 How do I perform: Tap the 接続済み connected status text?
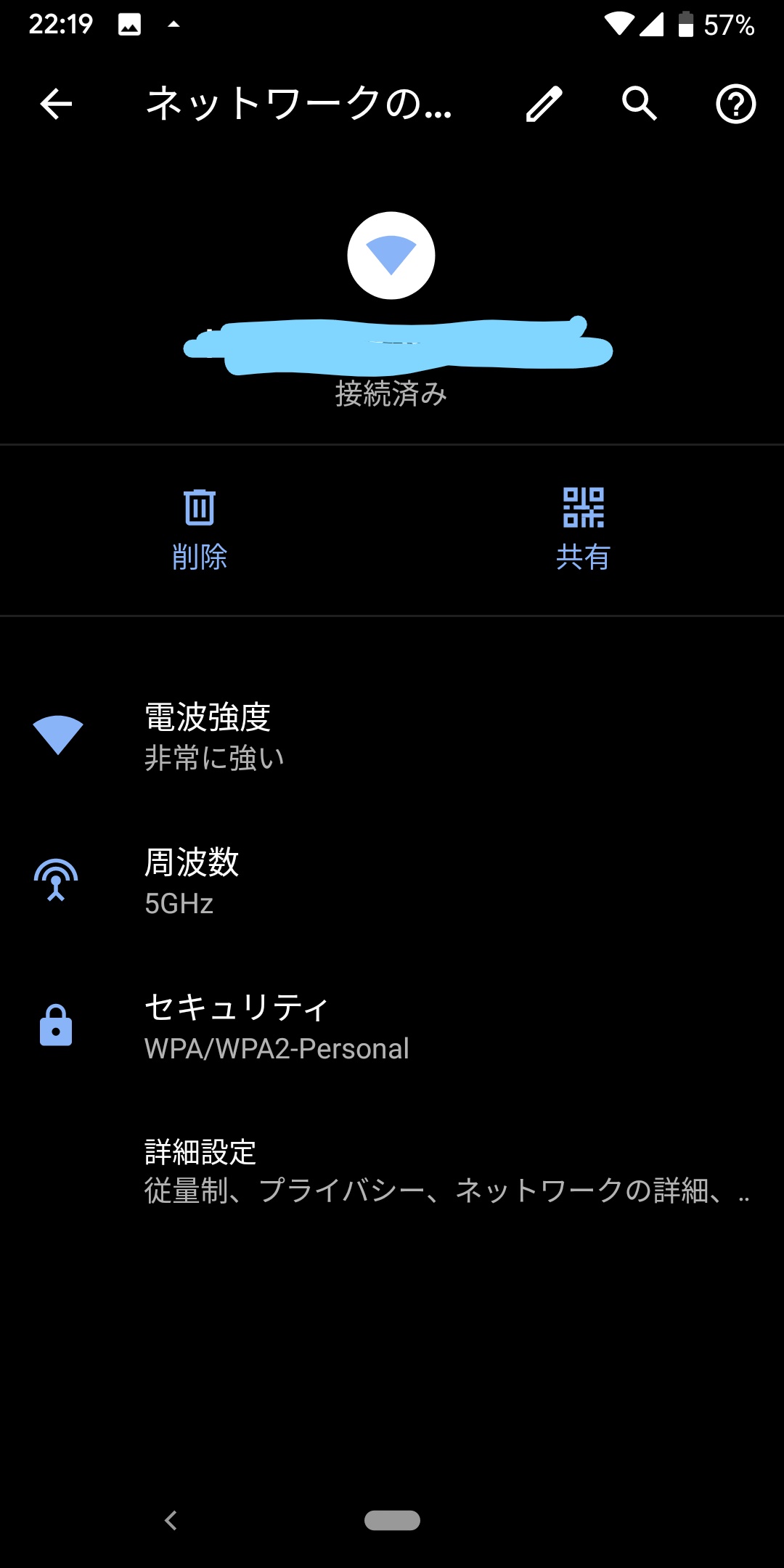click(391, 393)
